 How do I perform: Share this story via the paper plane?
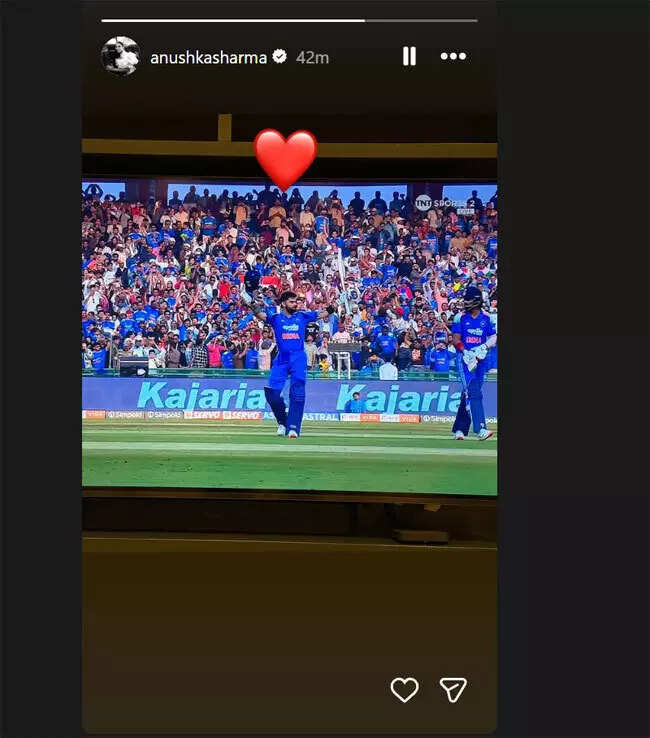click(453, 689)
